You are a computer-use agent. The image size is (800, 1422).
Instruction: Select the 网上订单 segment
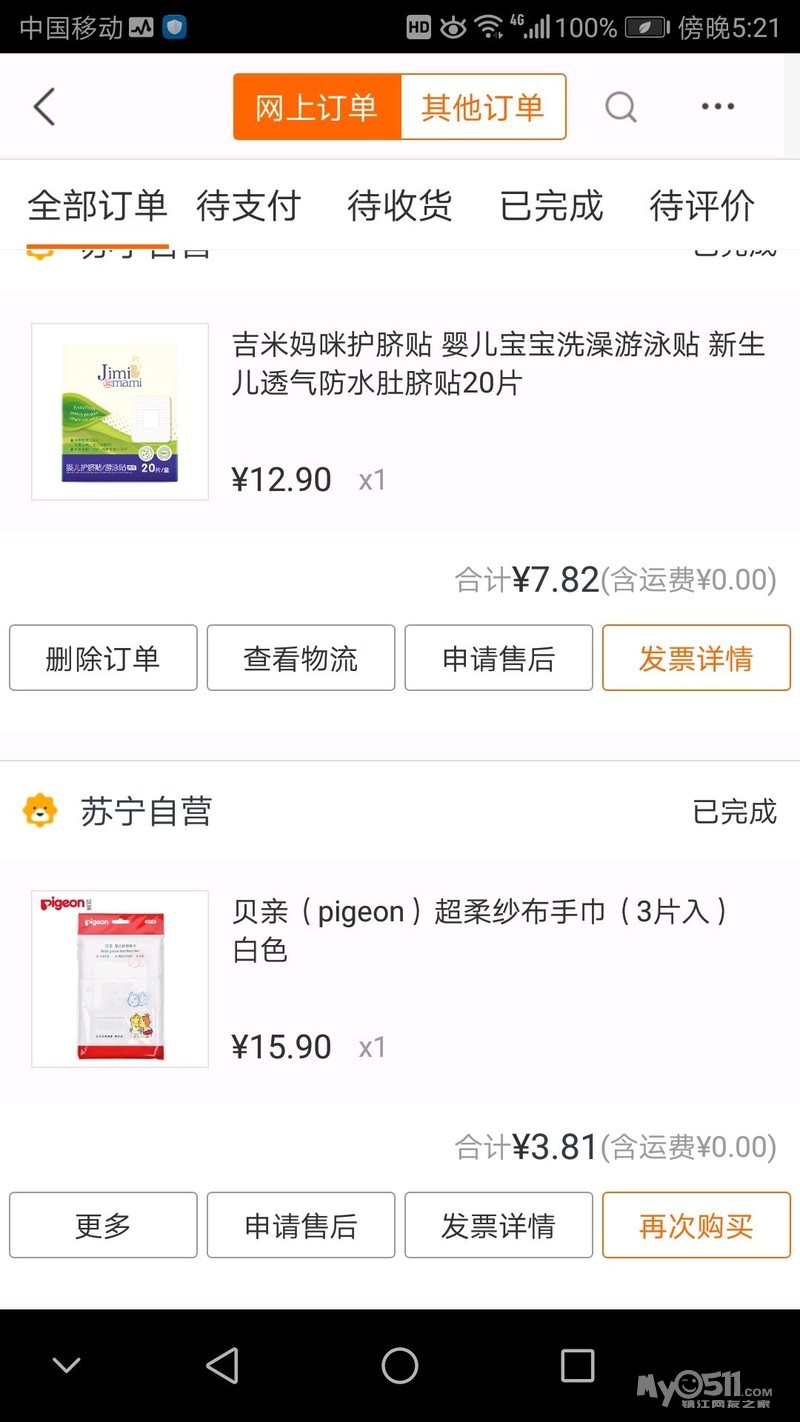317,107
